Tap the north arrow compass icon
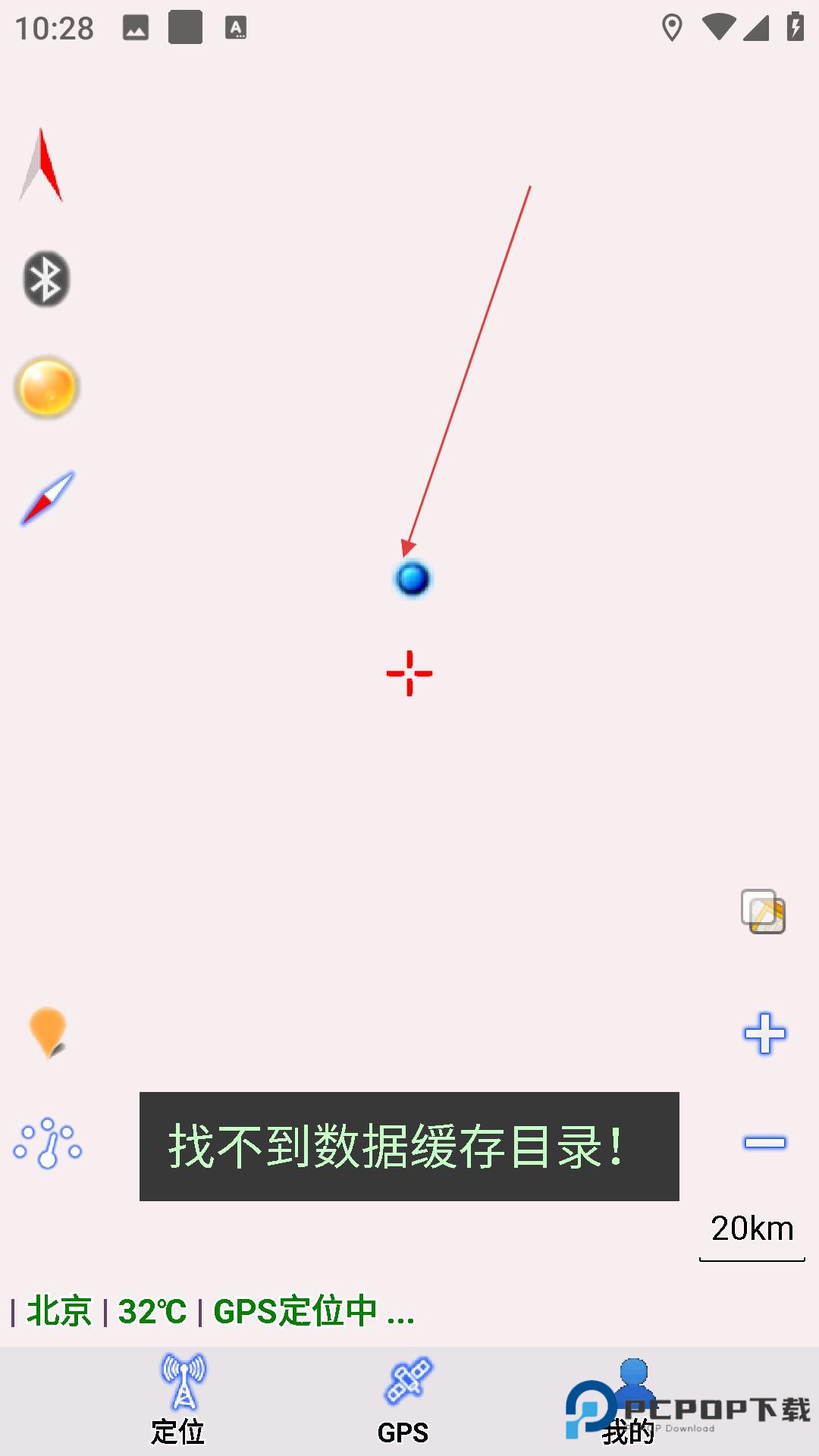 (42, 165)
